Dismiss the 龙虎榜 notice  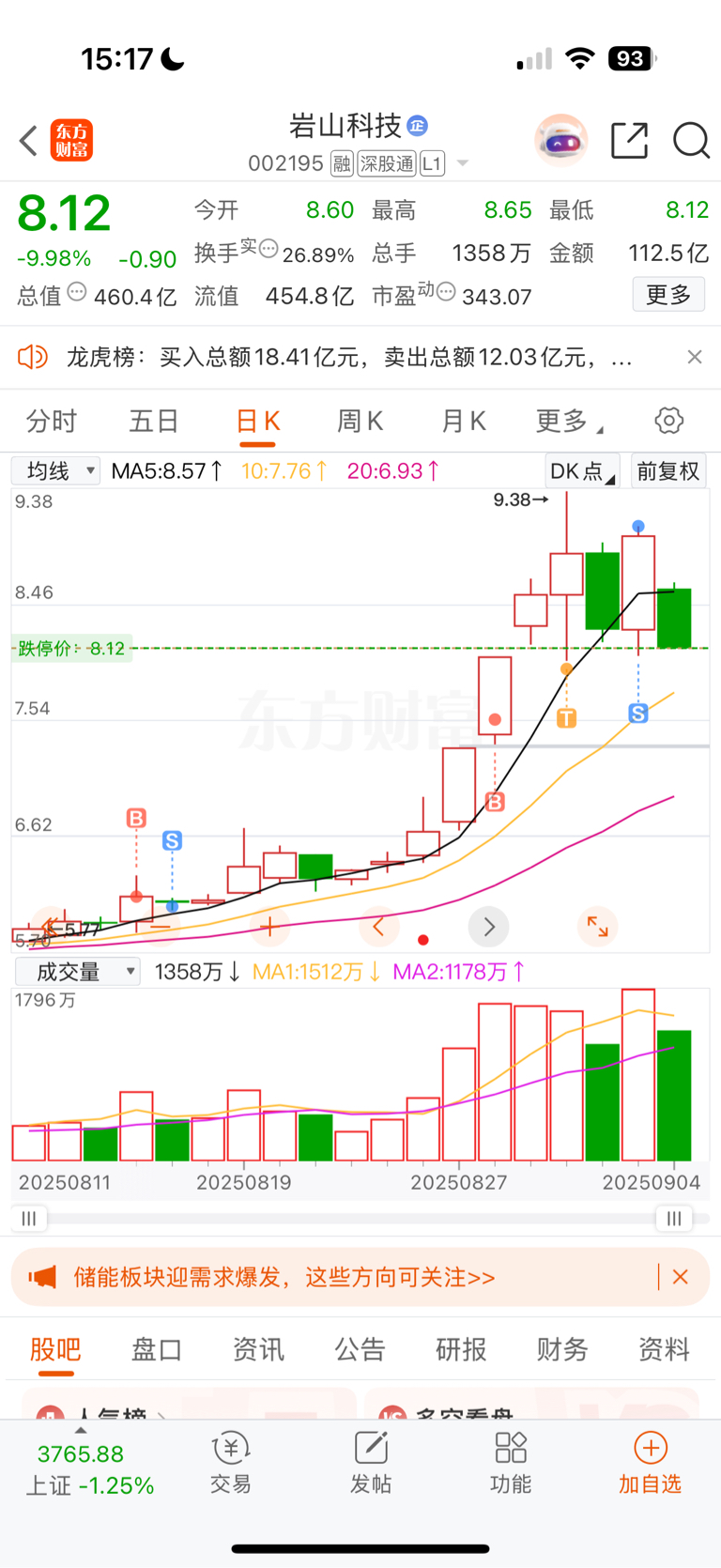pyautogui.click(x=695, y=357)
